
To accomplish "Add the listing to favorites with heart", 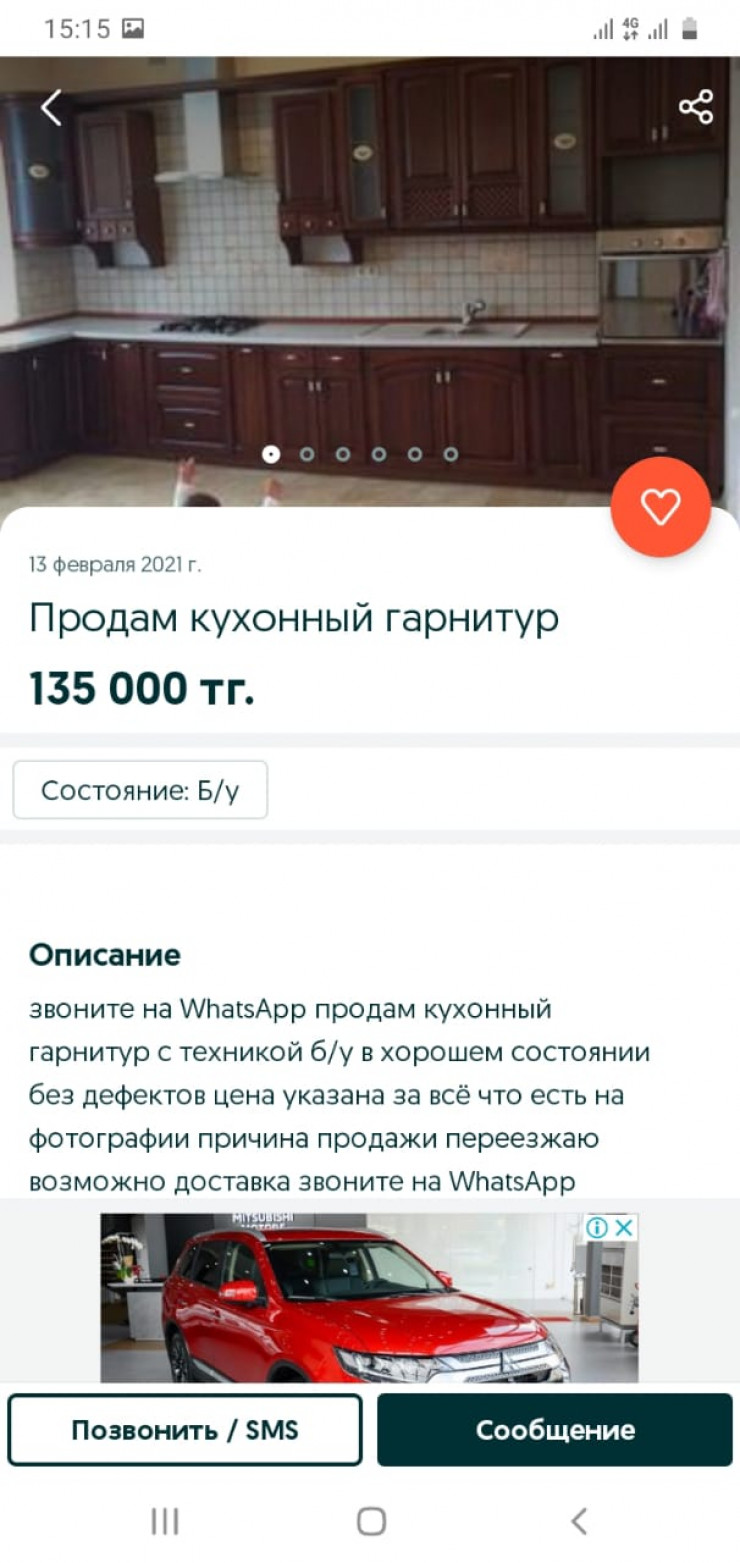I will click(x=660, y=507).
